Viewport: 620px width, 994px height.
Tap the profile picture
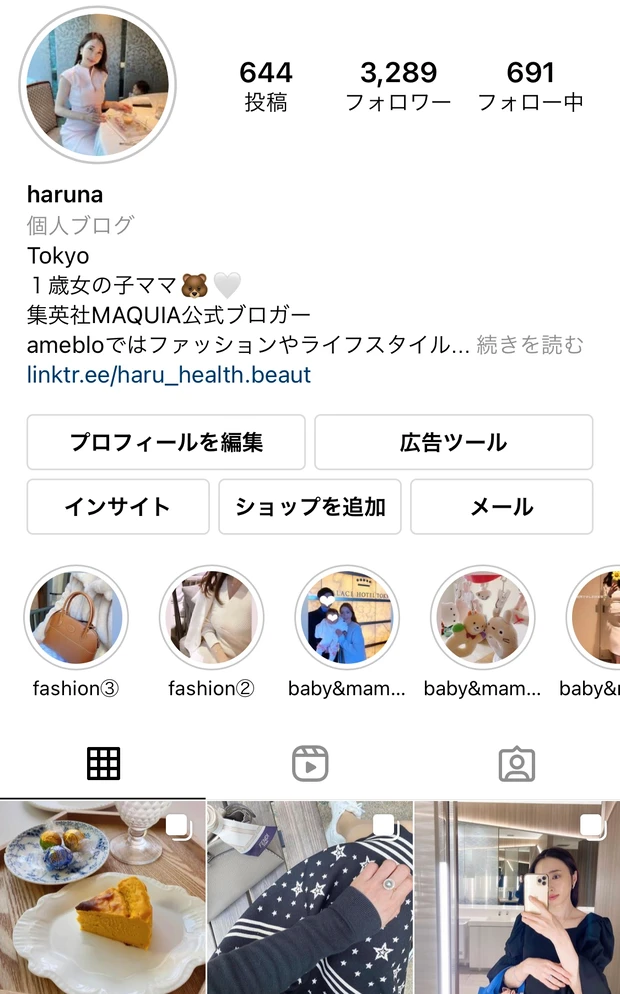98,85
